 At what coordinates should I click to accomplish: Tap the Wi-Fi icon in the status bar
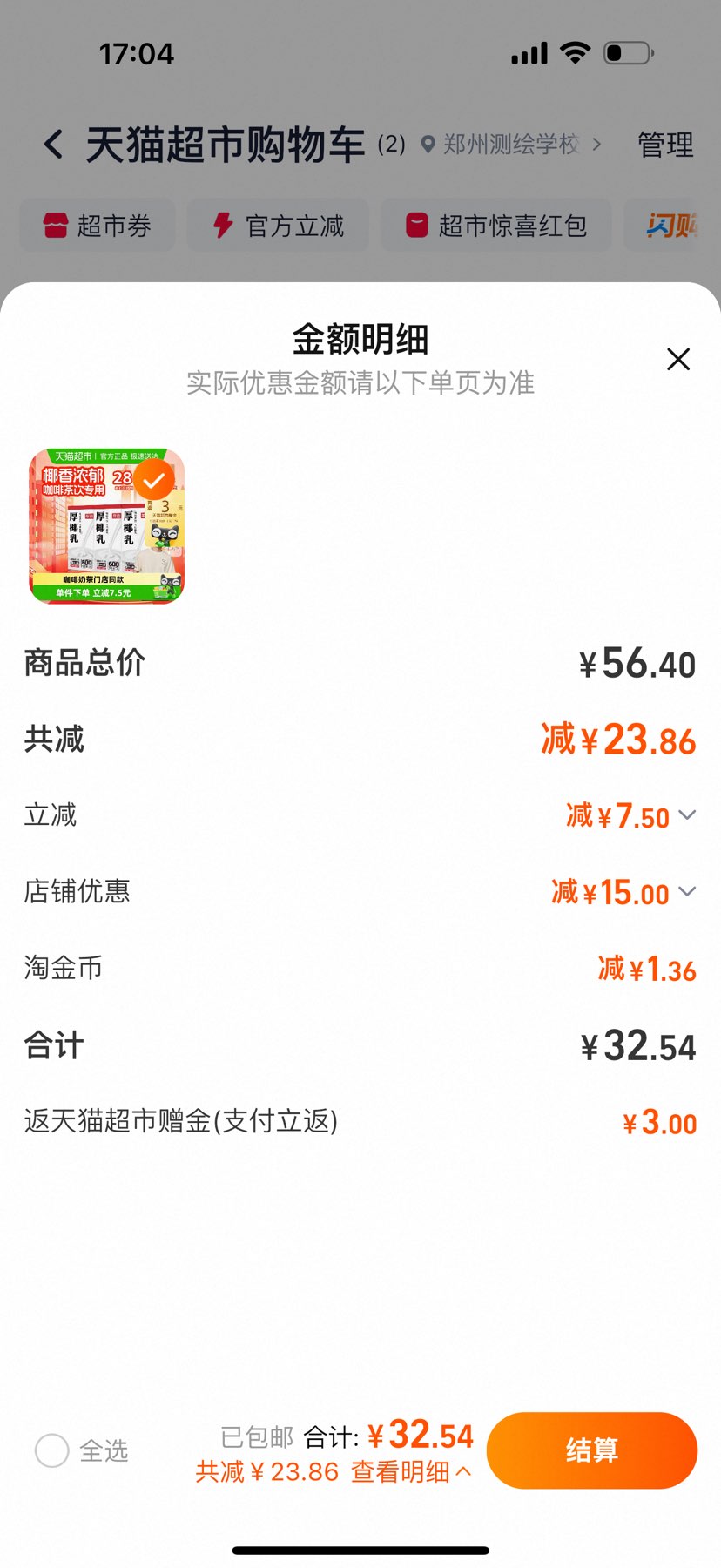pyautogui.click(x=575, y=51)
